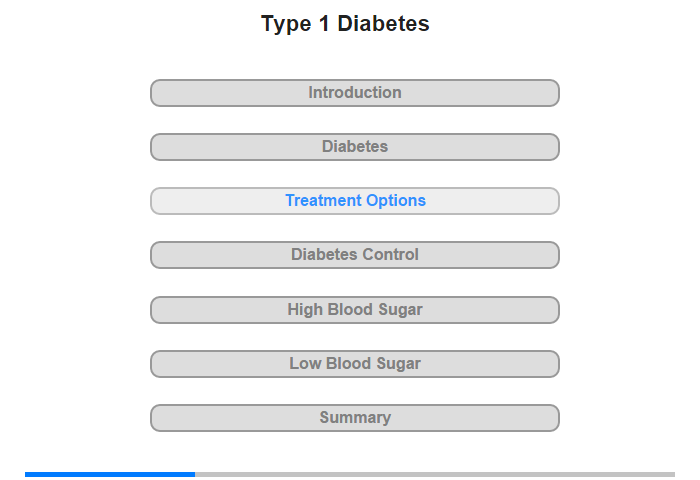Open the Summary section

(x=354, y=418)
